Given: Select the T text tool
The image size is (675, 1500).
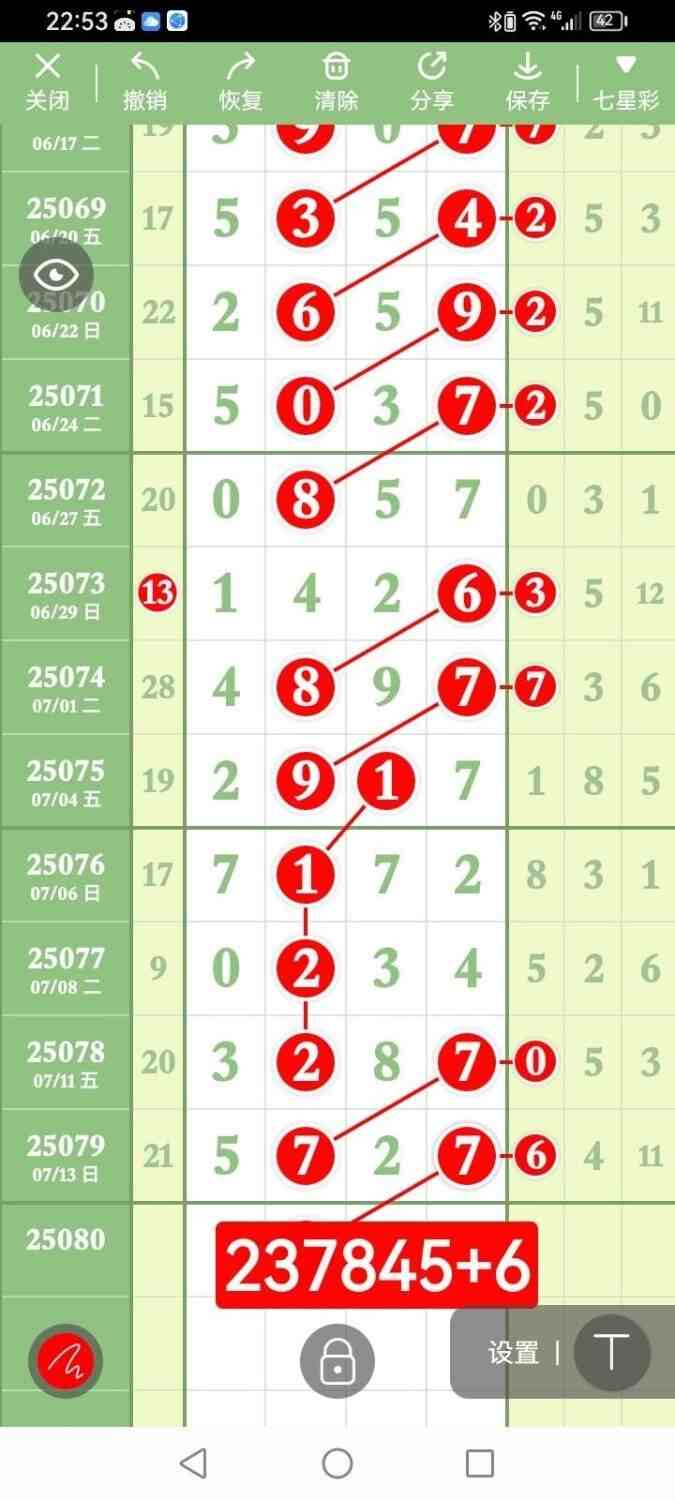Looking at the screenshot, I should (x=611, y=1353).
